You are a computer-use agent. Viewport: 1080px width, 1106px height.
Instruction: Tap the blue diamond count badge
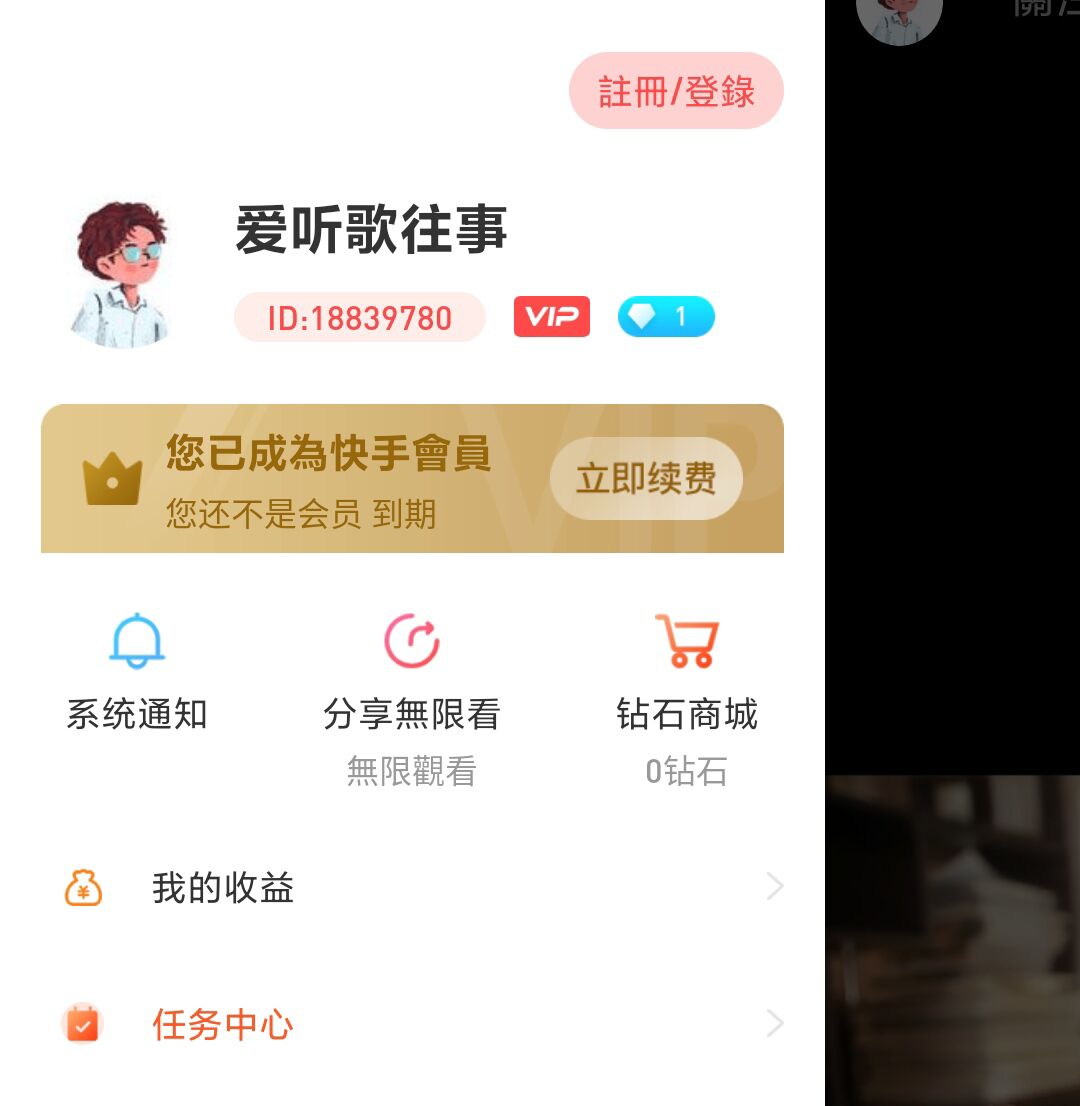tap(666, 317)
